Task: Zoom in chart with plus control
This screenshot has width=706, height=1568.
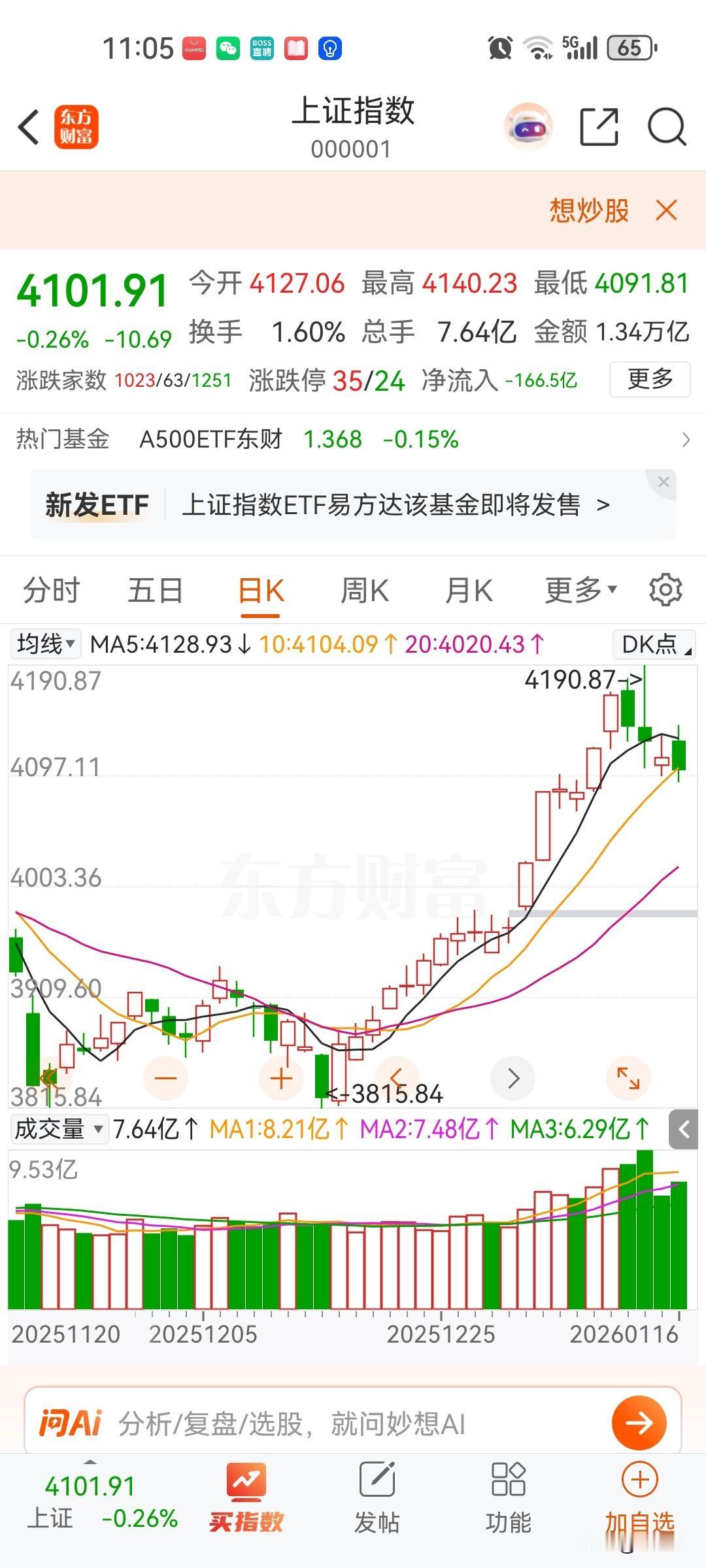Action: coord(280,1077)
